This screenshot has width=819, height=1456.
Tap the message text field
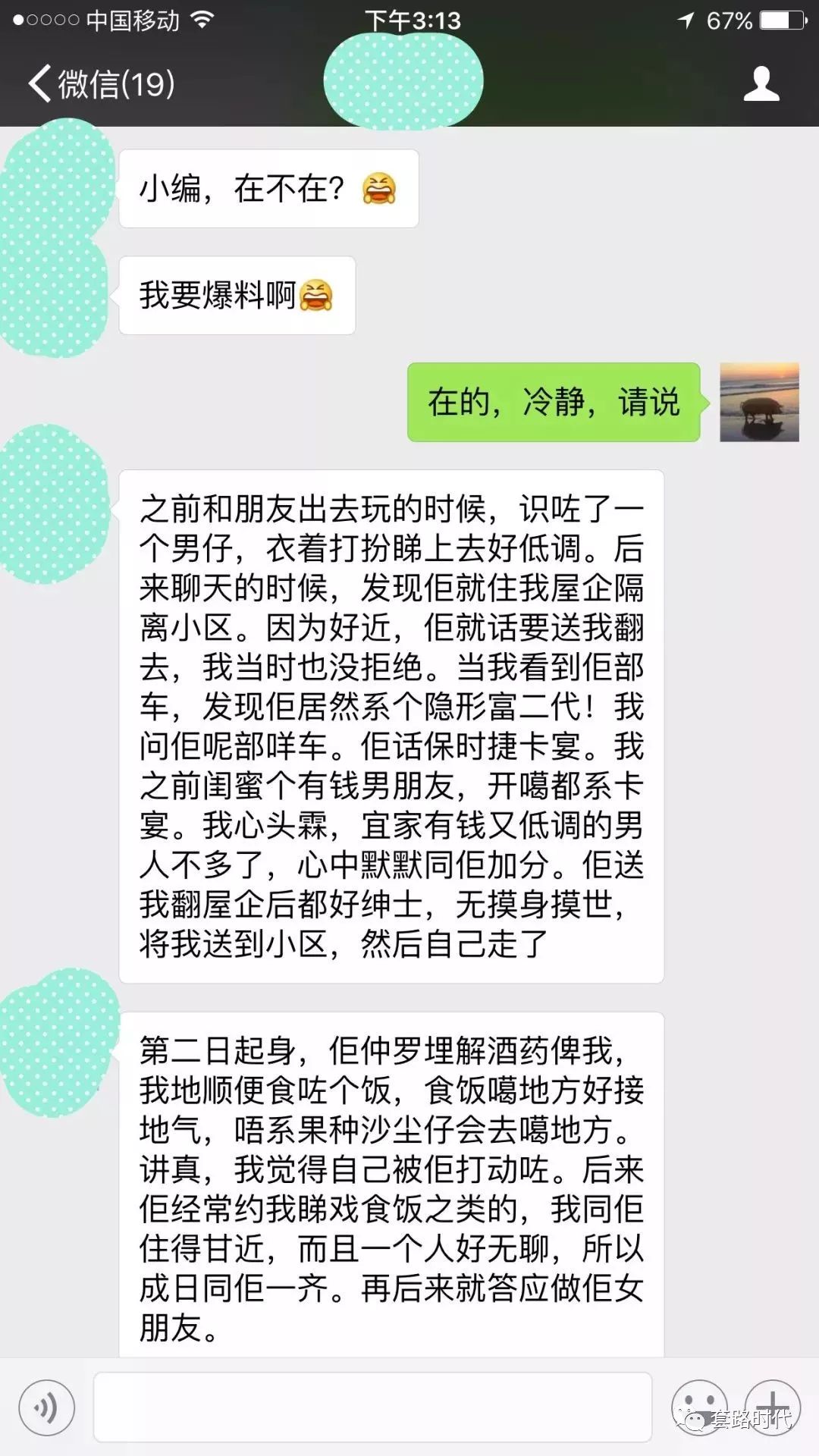point(372,1407)
